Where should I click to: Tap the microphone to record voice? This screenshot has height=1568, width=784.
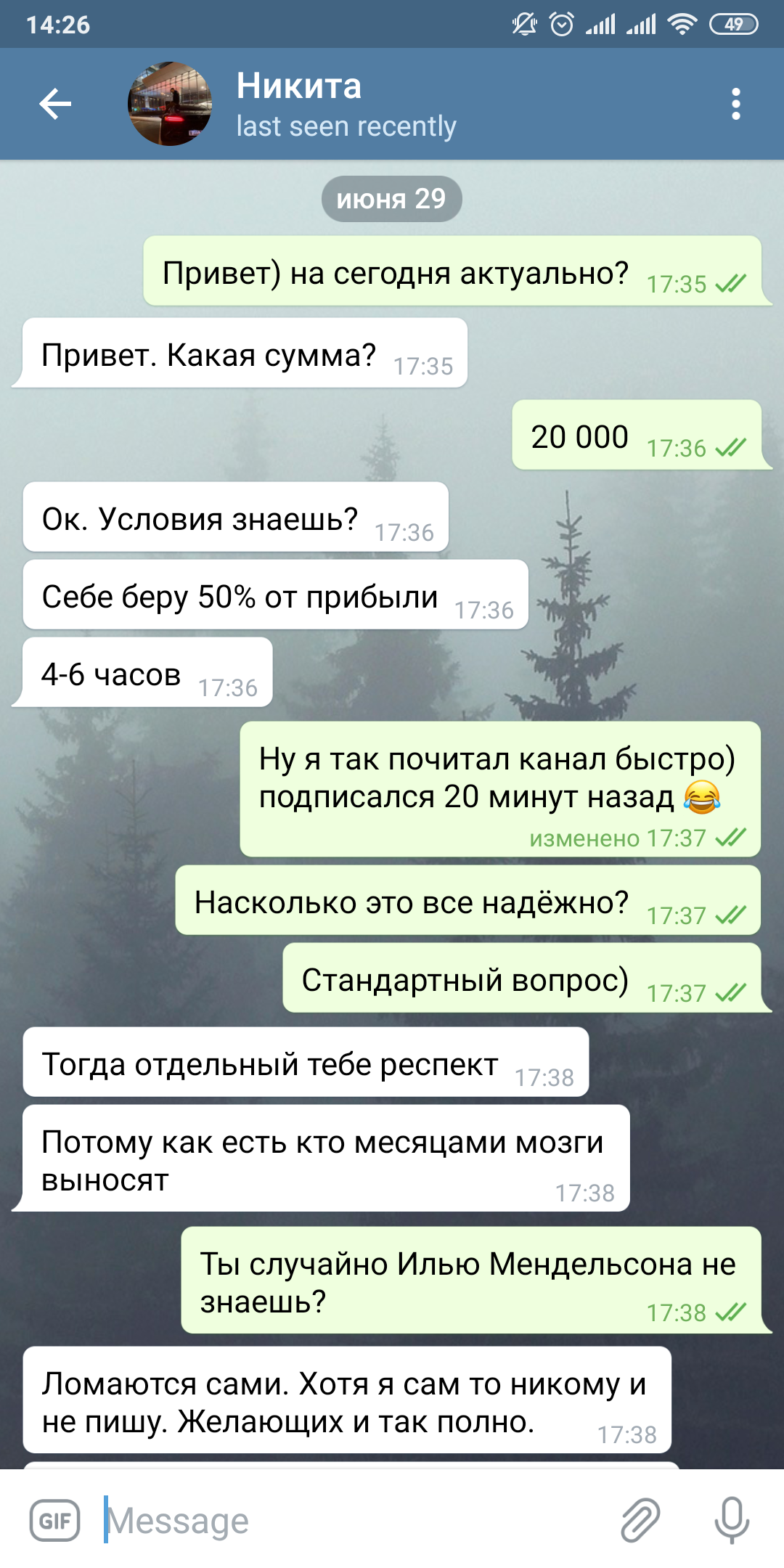click(732, 1520)
